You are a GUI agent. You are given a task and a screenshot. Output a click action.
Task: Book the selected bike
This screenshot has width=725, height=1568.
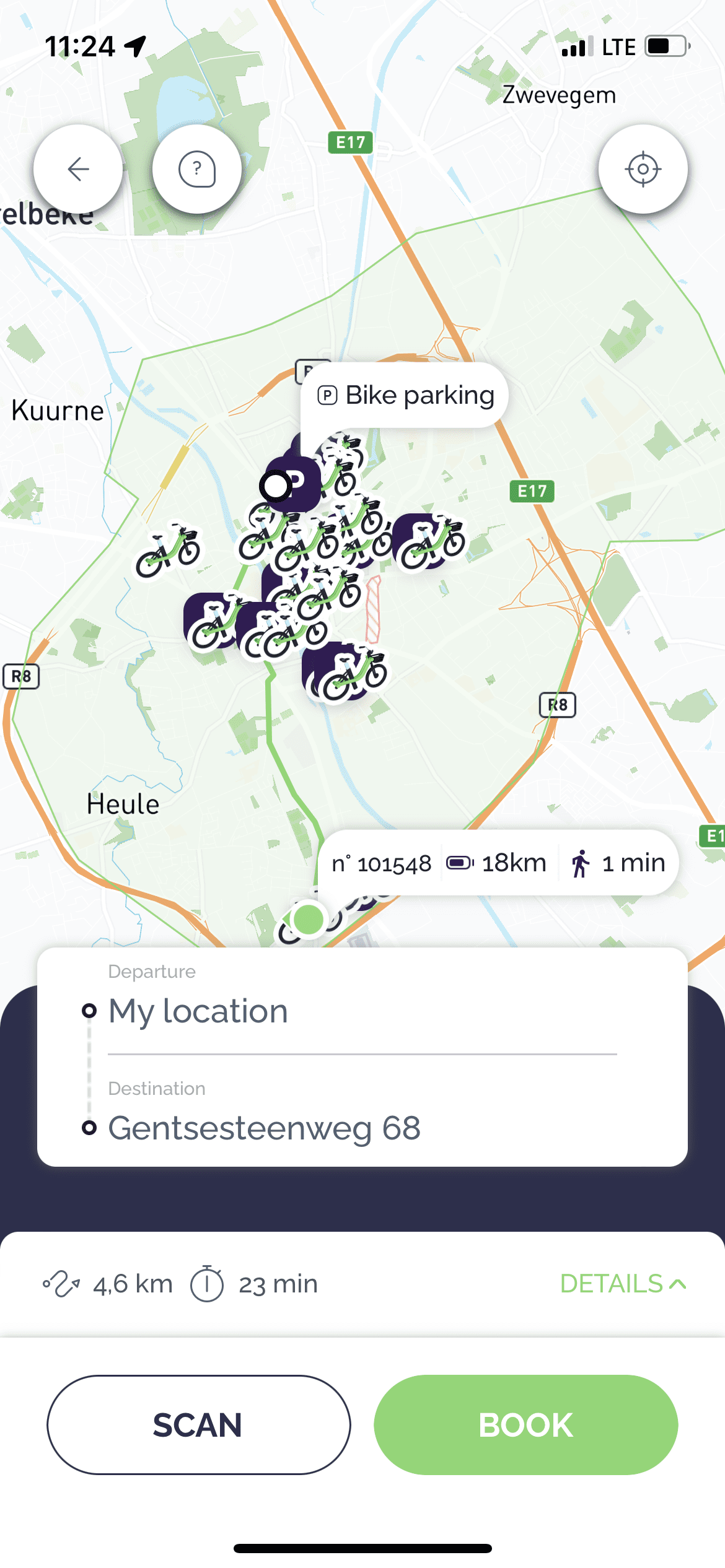(525, 1425)
